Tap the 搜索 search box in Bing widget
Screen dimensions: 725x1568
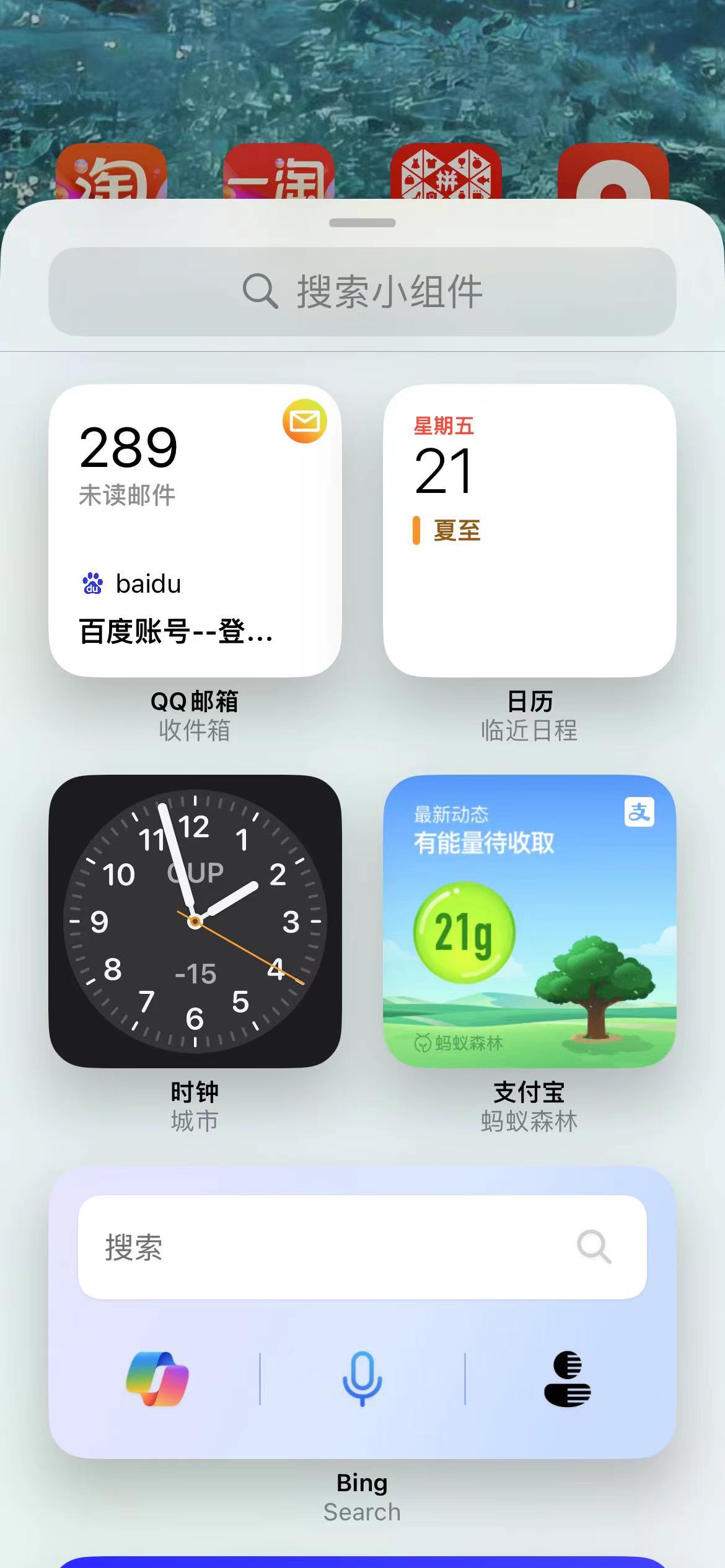pyautogui.click(x=248, y=1250)
